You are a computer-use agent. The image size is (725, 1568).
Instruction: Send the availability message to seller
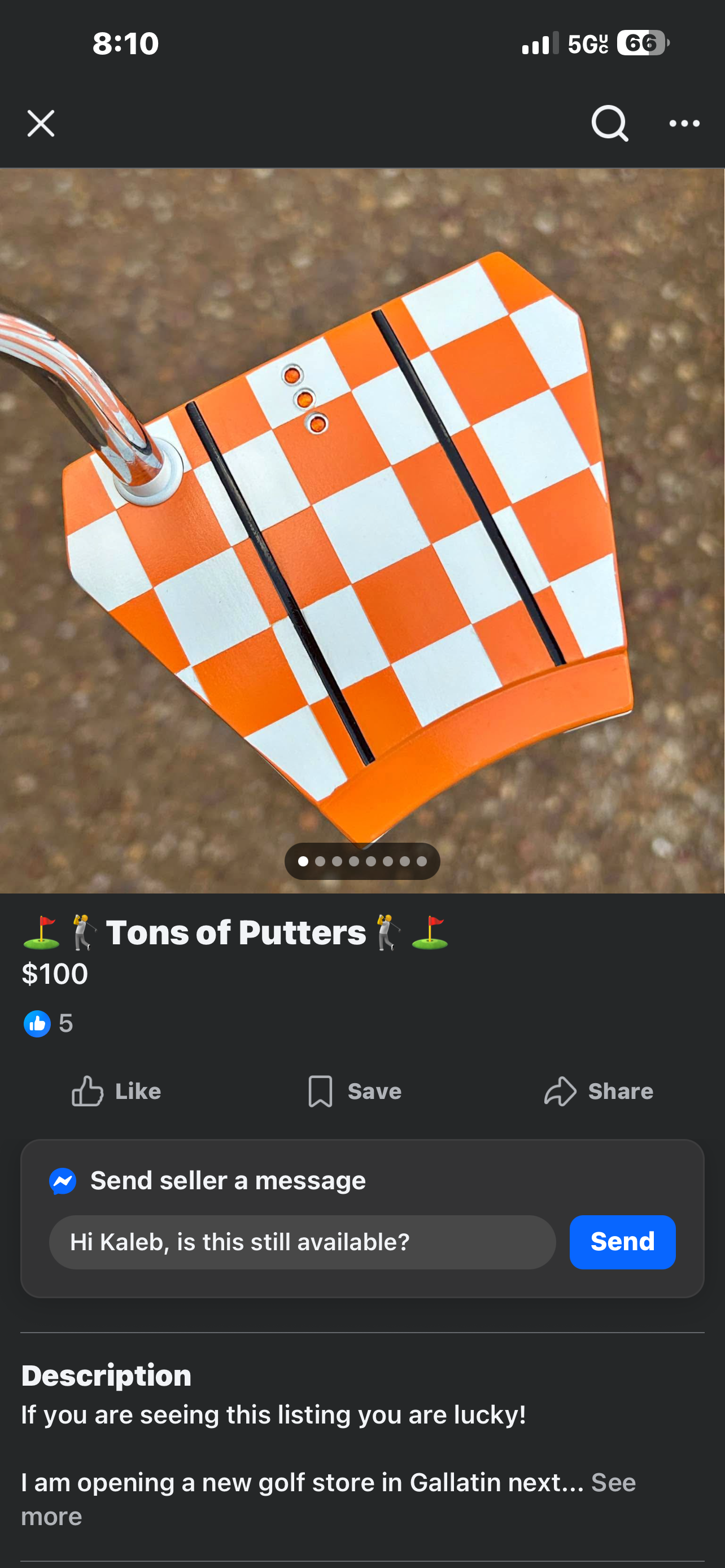point(622,1242)
